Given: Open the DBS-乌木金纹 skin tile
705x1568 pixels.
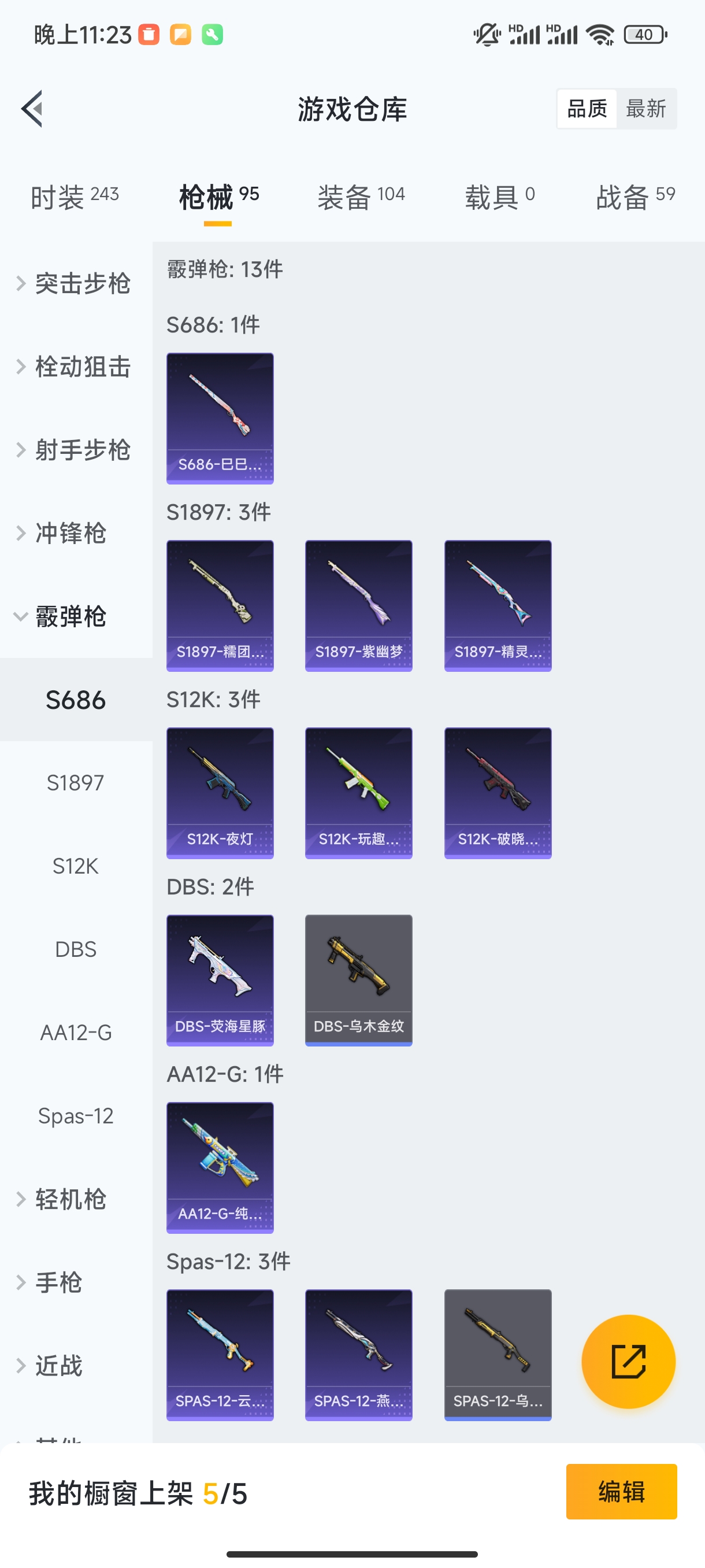Looking at the screenshot, I should (359, 981).
